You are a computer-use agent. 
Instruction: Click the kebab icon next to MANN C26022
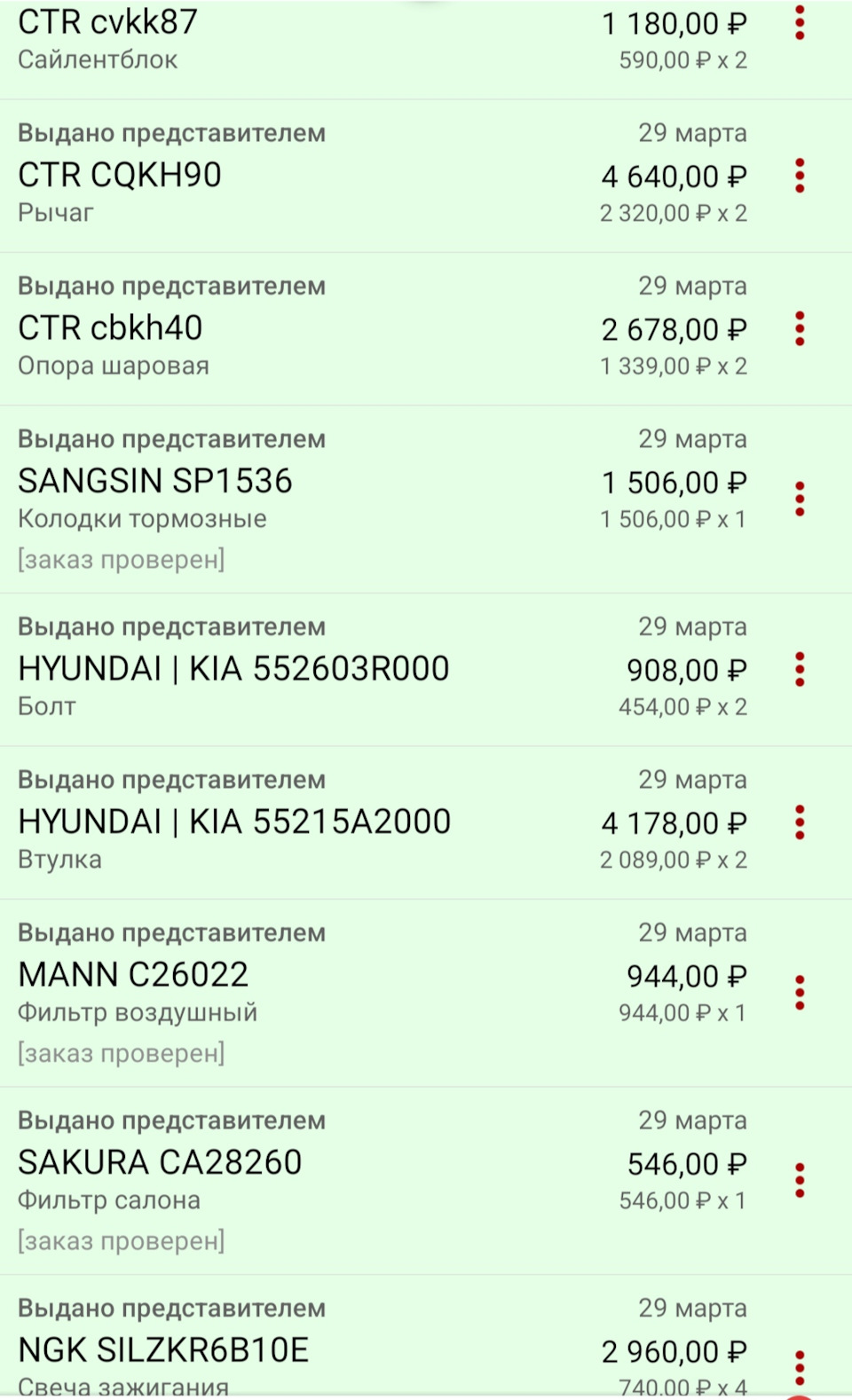point(798,991)
